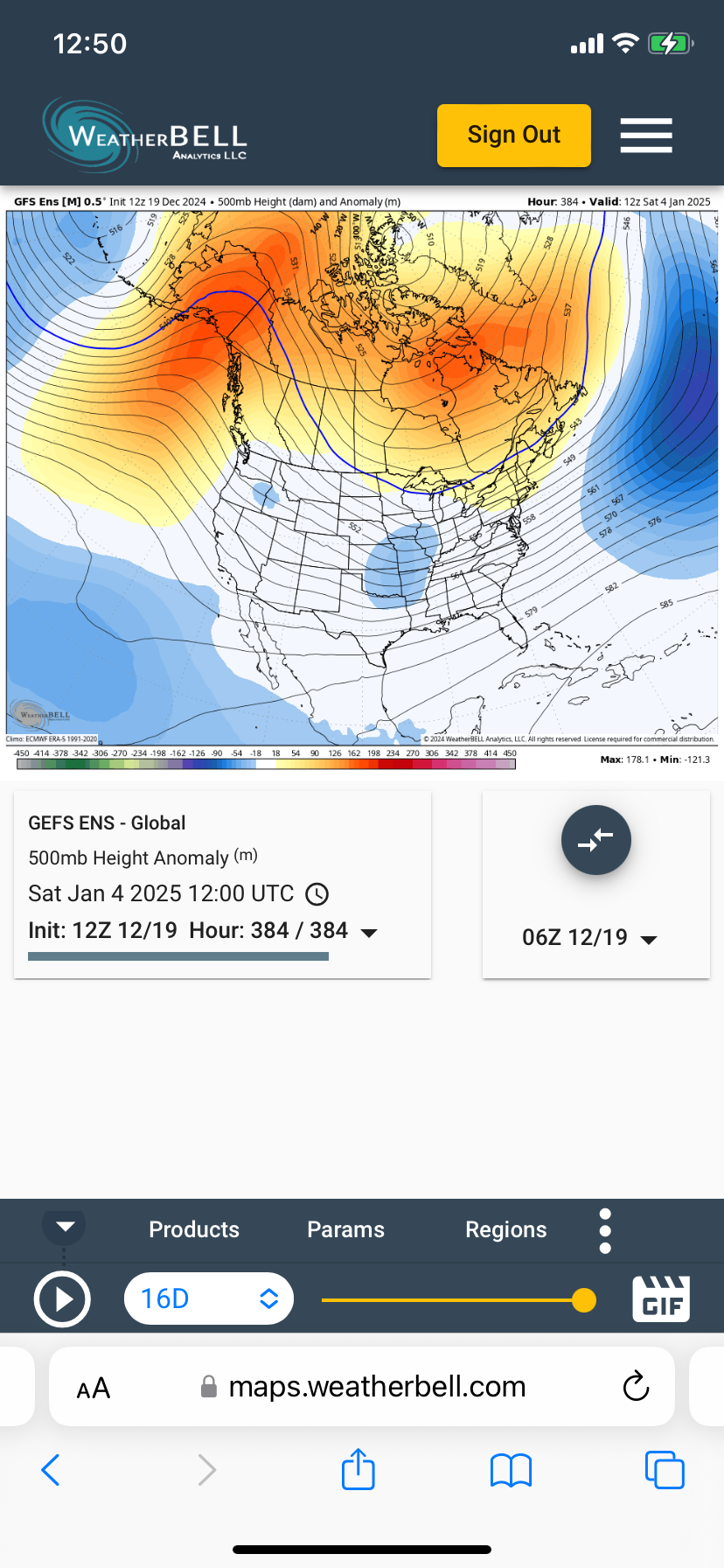Open the AA reader options
The image size is (724, 1568).
pos(94,1388)
